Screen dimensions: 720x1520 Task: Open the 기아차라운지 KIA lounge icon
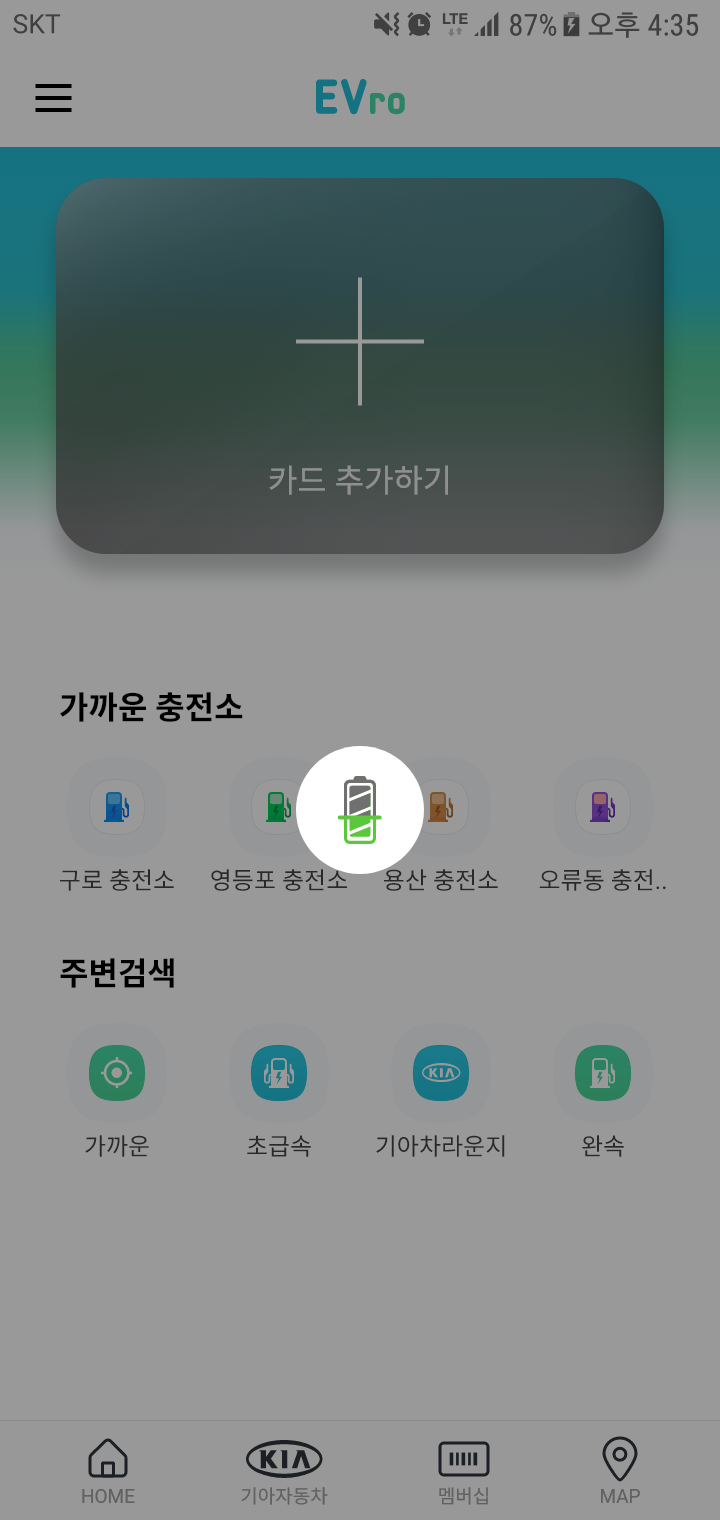click(x=441, y=1072)
